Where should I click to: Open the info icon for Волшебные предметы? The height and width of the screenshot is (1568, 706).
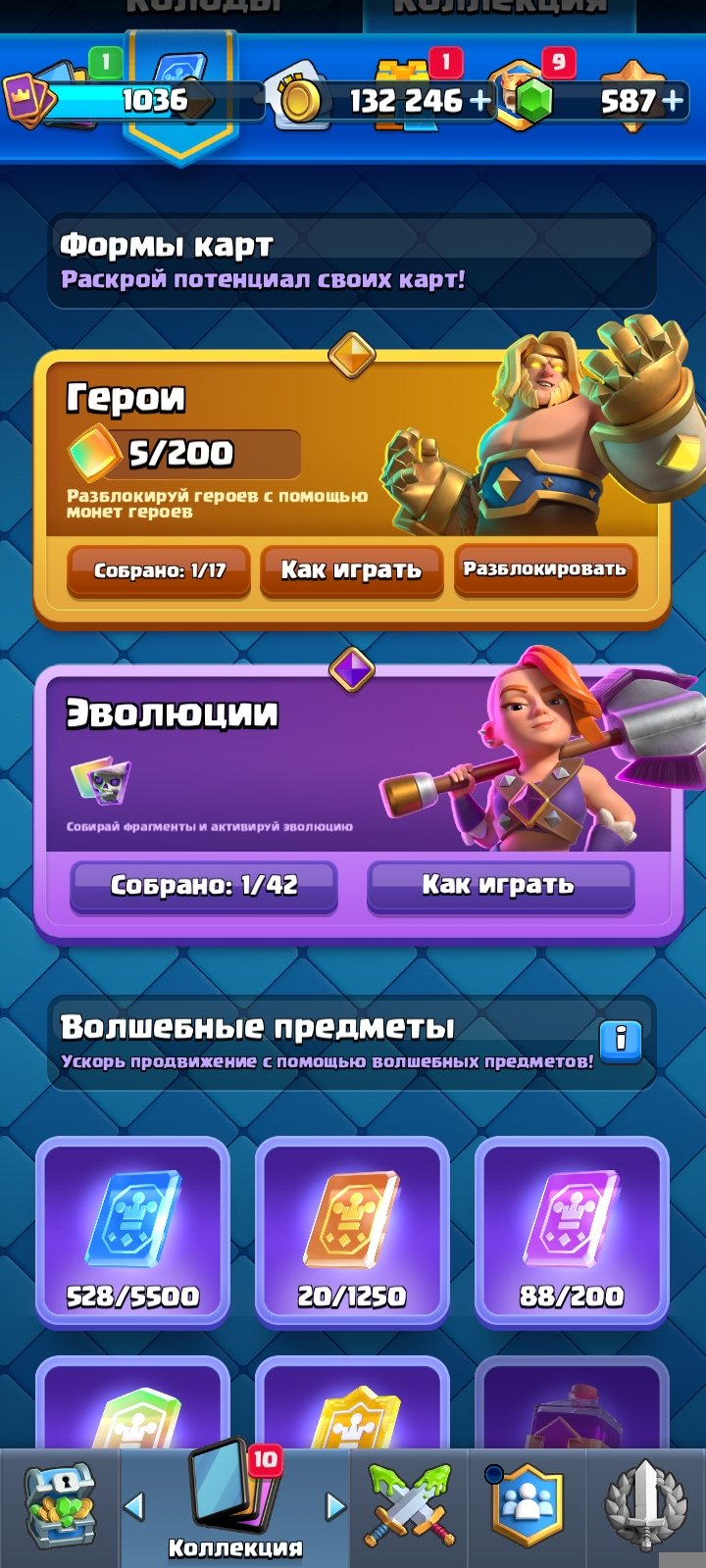point(620,1040)
